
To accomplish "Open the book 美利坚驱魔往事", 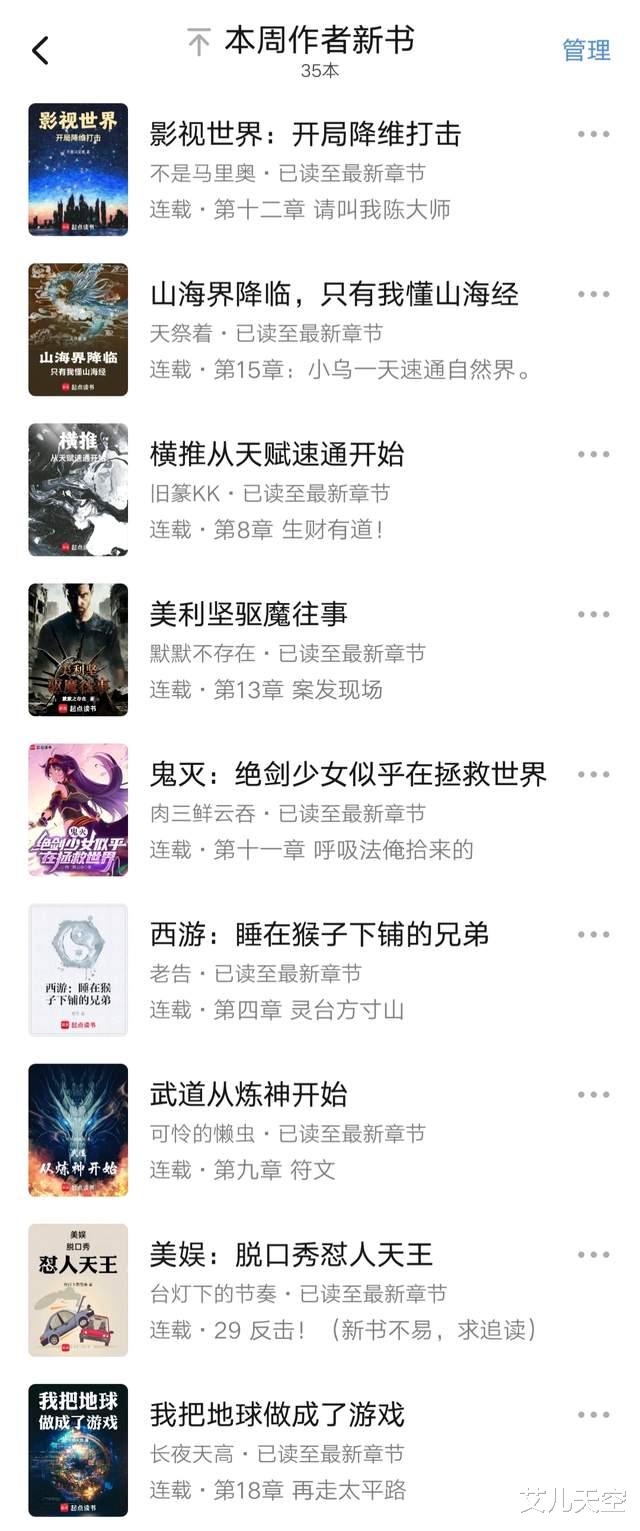I will click(249, 614).
